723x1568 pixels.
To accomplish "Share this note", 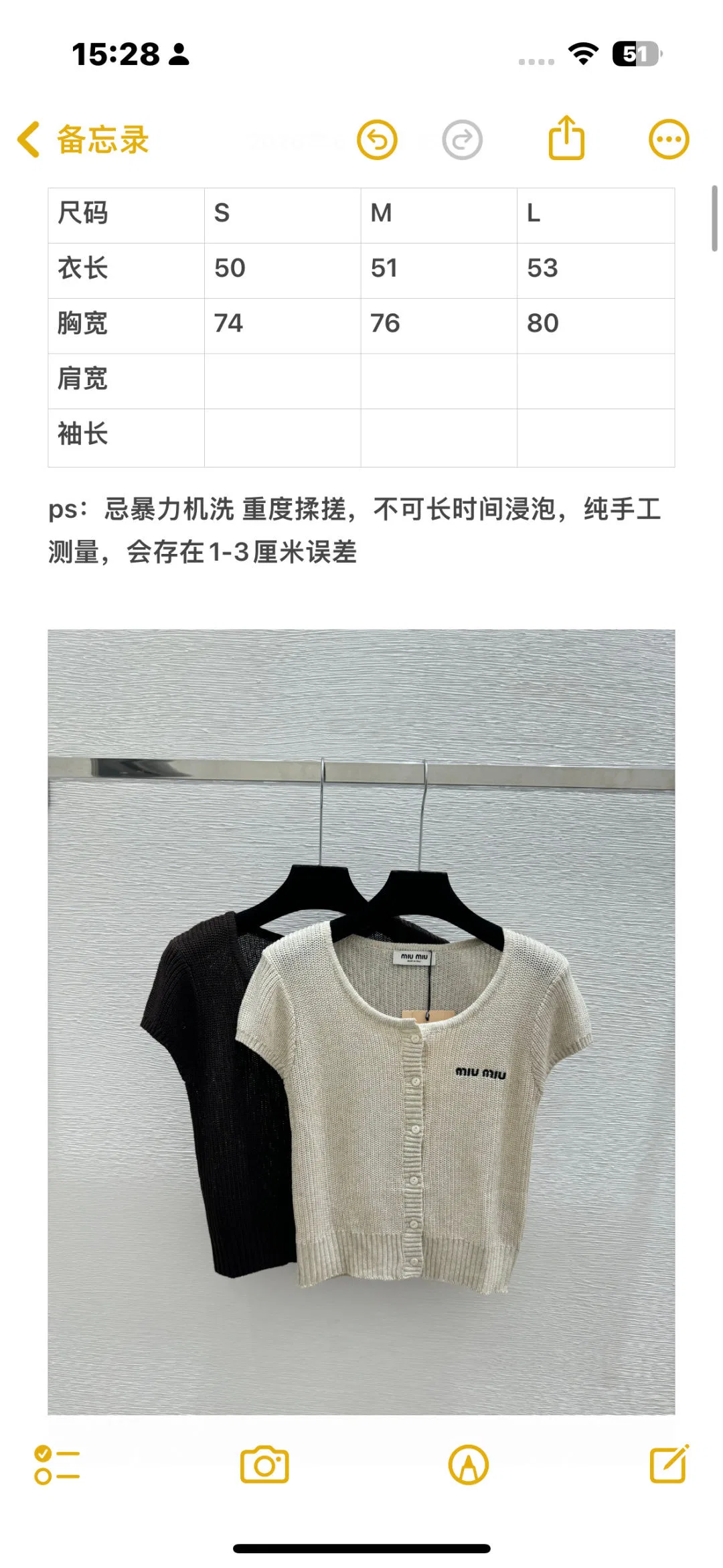I will (x=566, y=137).
